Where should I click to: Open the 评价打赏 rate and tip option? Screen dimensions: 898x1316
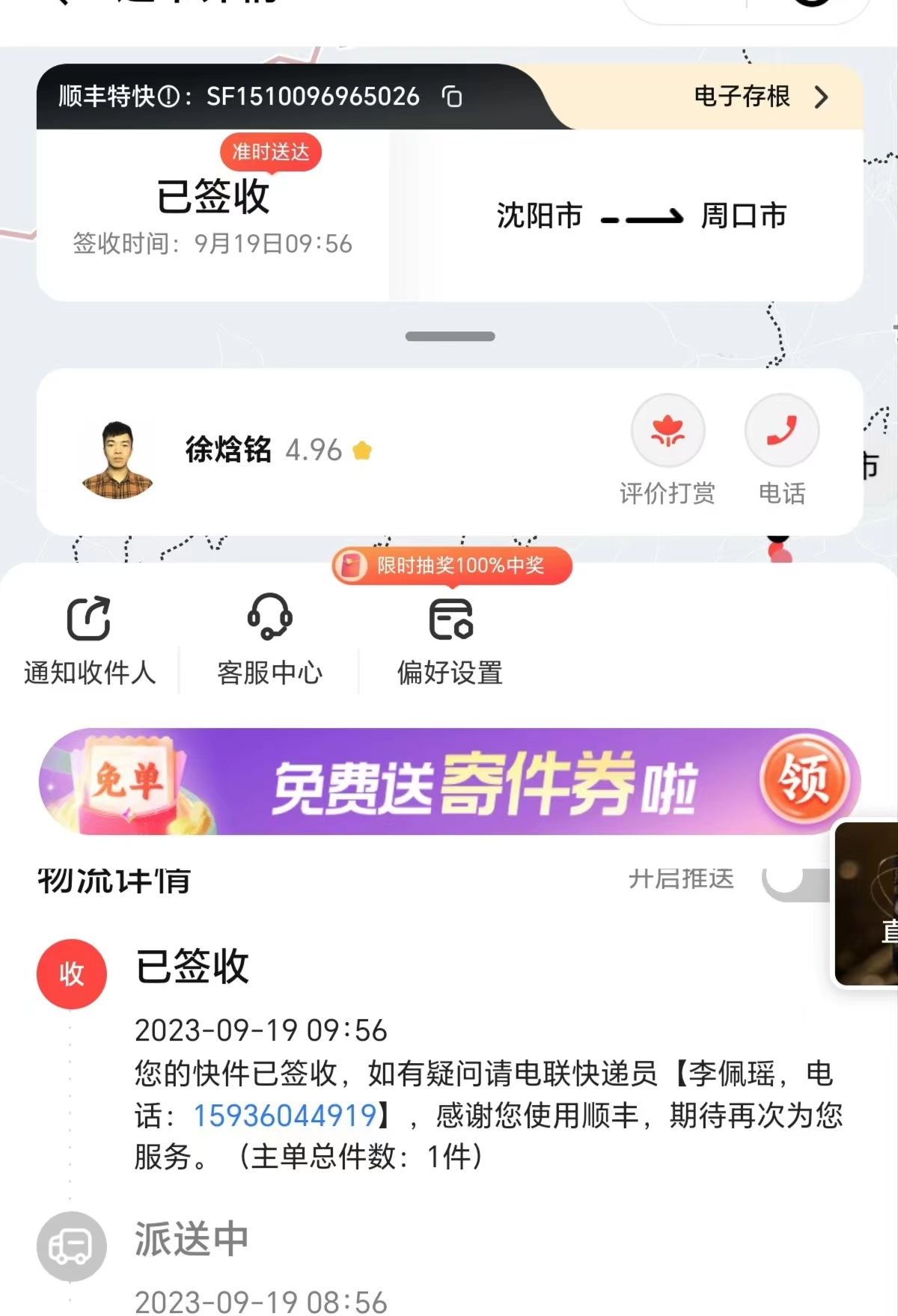click(668, 432)
